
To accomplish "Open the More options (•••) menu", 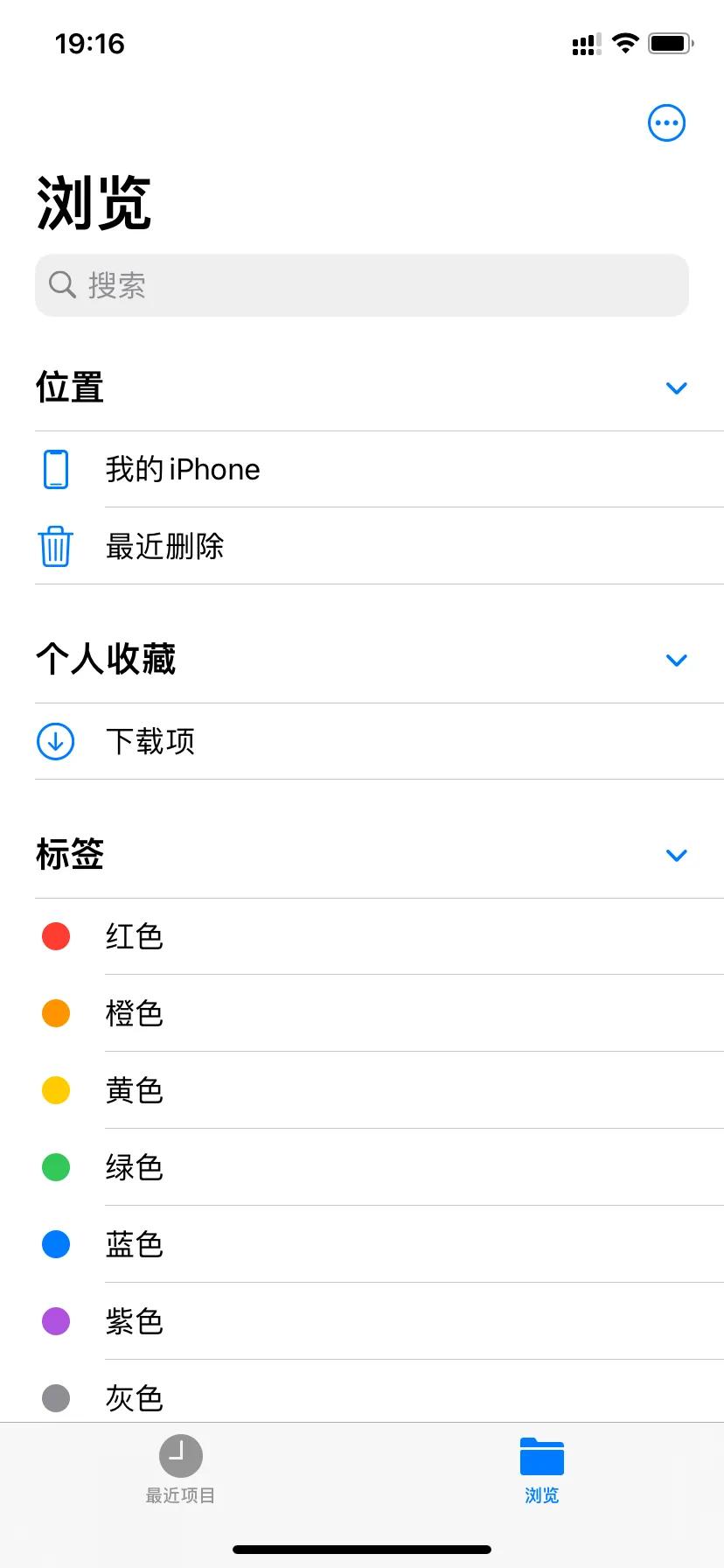I will tap(665, 122).
